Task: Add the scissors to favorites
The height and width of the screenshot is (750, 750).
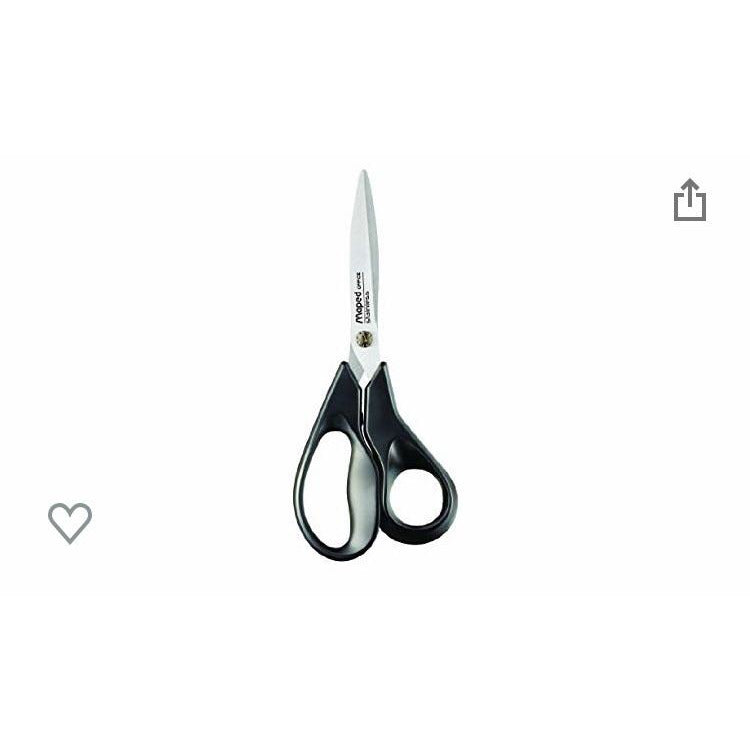Action: pyautogui.click(x=70, y=522)
